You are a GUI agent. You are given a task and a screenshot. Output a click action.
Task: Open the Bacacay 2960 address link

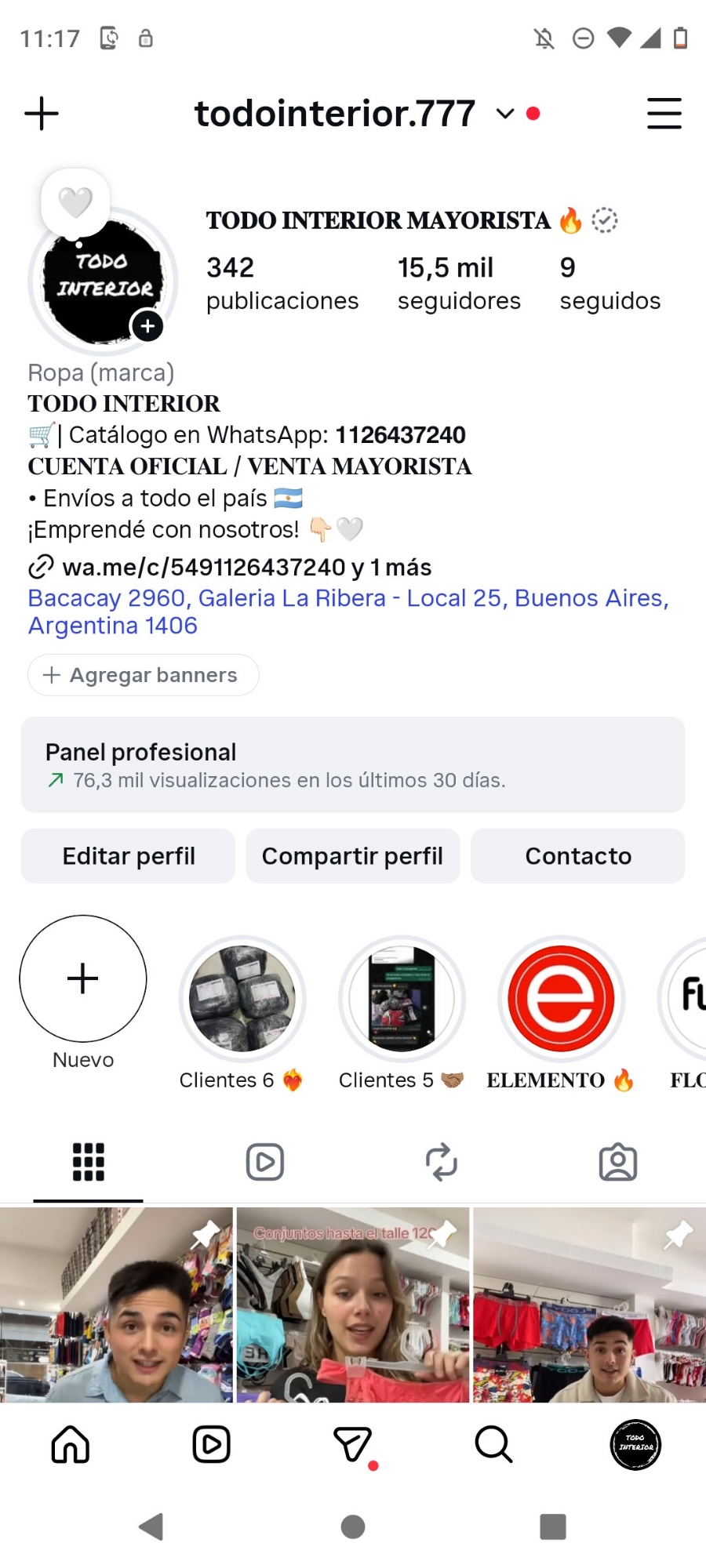coord(348,612)
